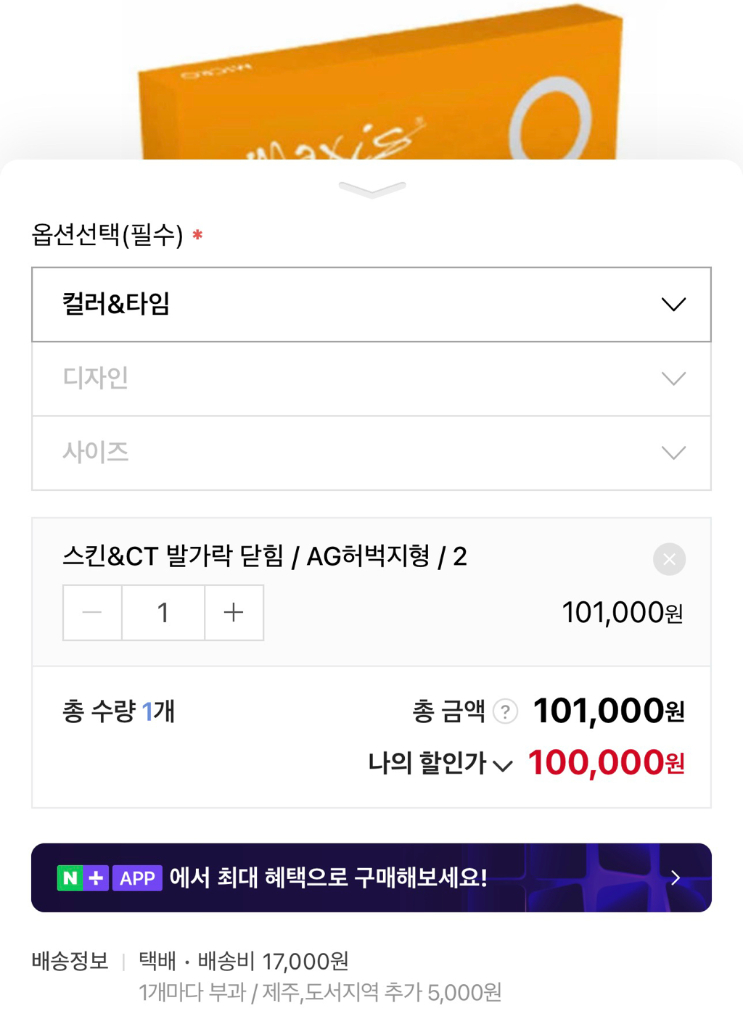Click the plus icon in quantity selector
This screenshot has height=1024, width=743.
click(234, 613)
